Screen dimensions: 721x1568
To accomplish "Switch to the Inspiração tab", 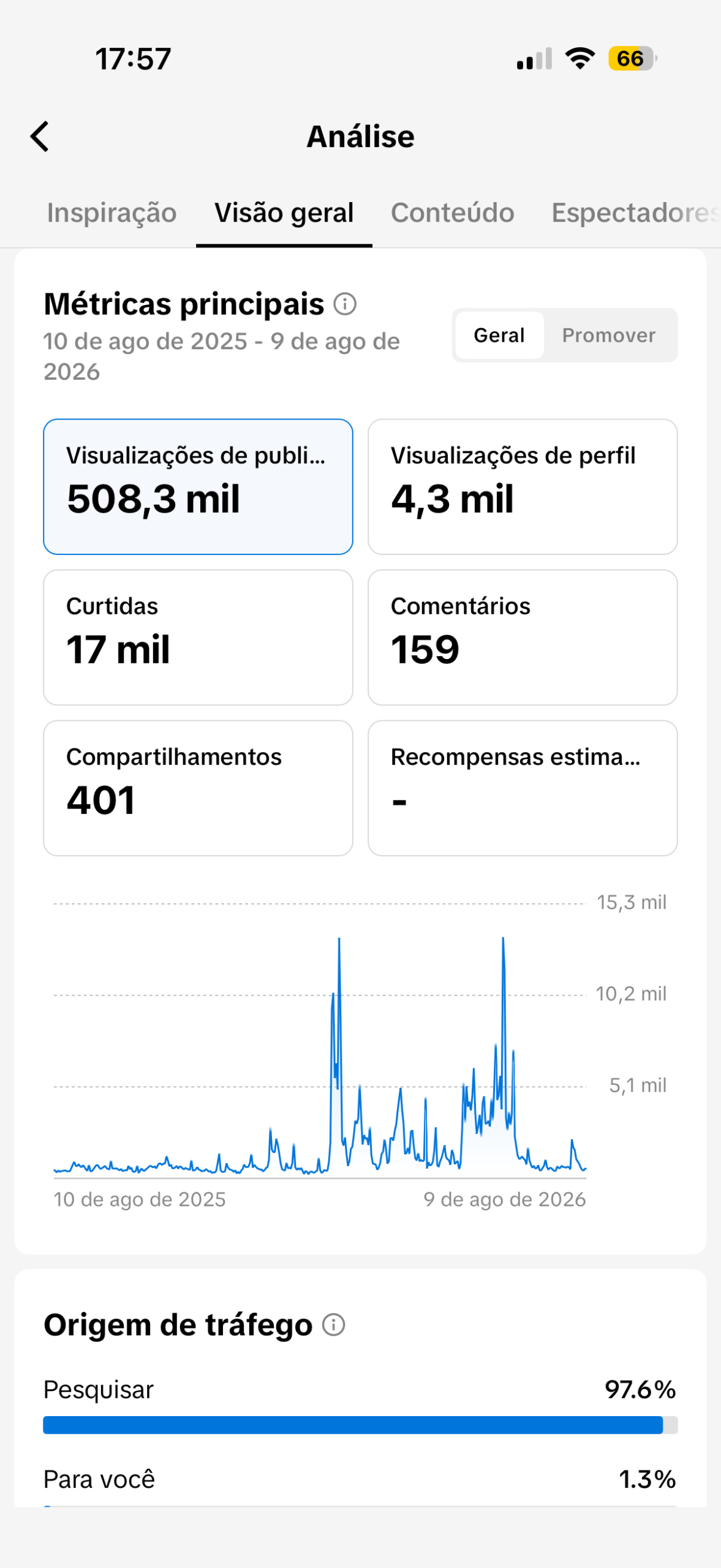I will [111, 213].
